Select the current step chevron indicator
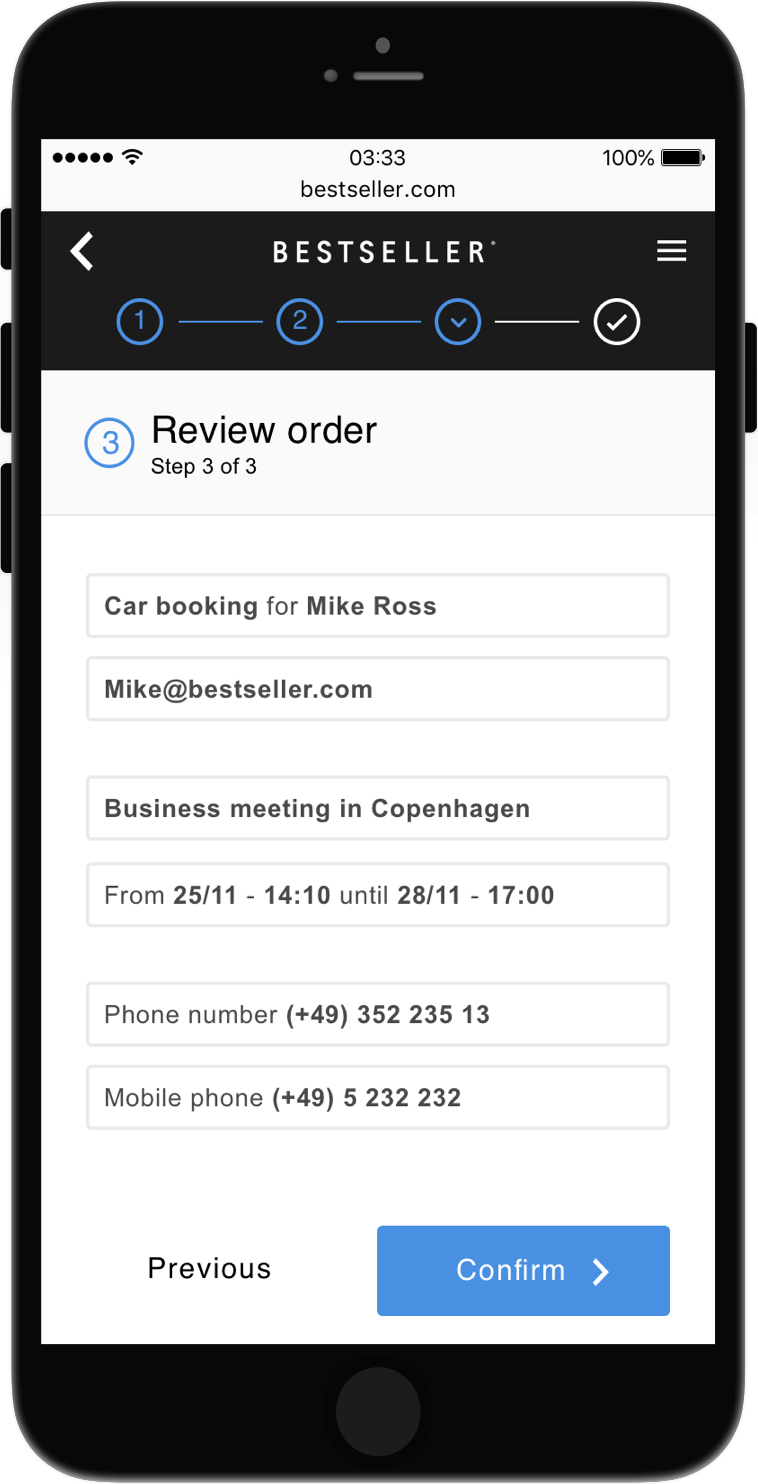 pos(458,322)
